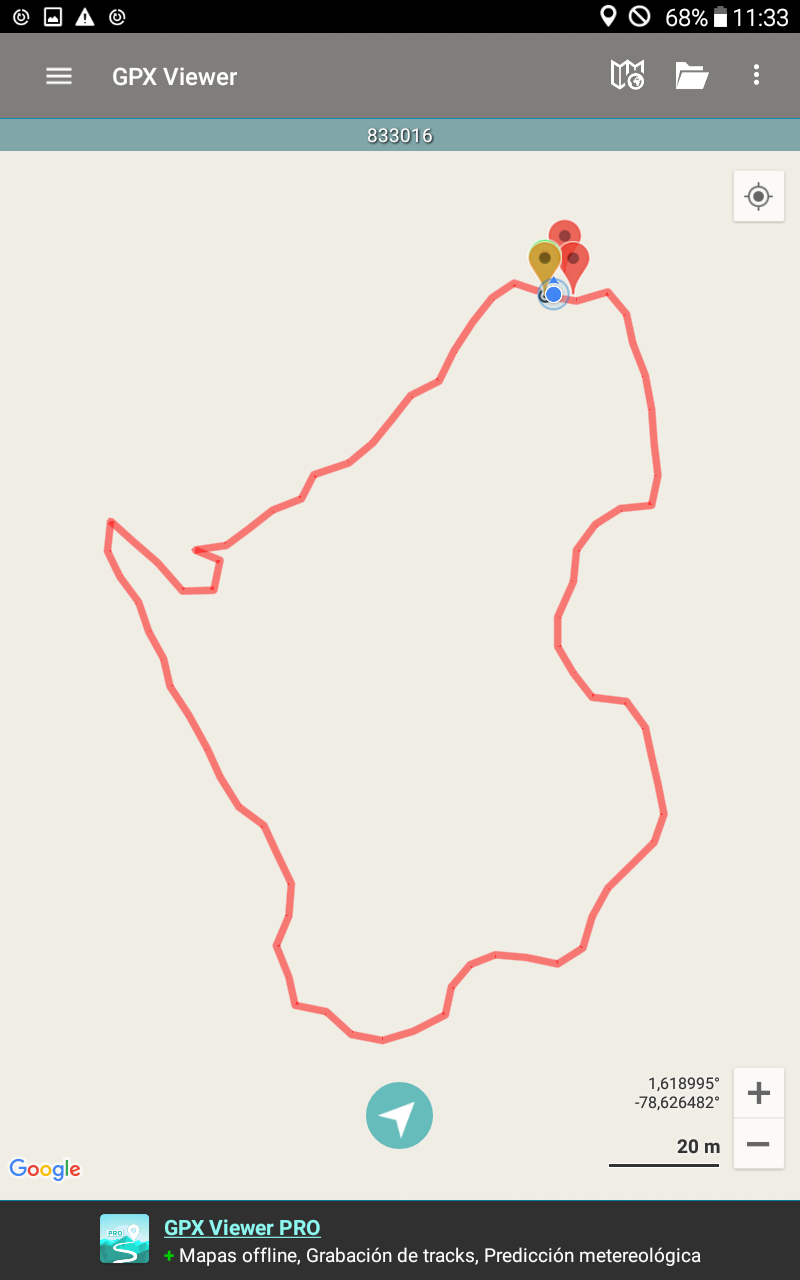Open the navigation drawer menu
This screenshot has height=1280, width=800.
pos(59,76)
